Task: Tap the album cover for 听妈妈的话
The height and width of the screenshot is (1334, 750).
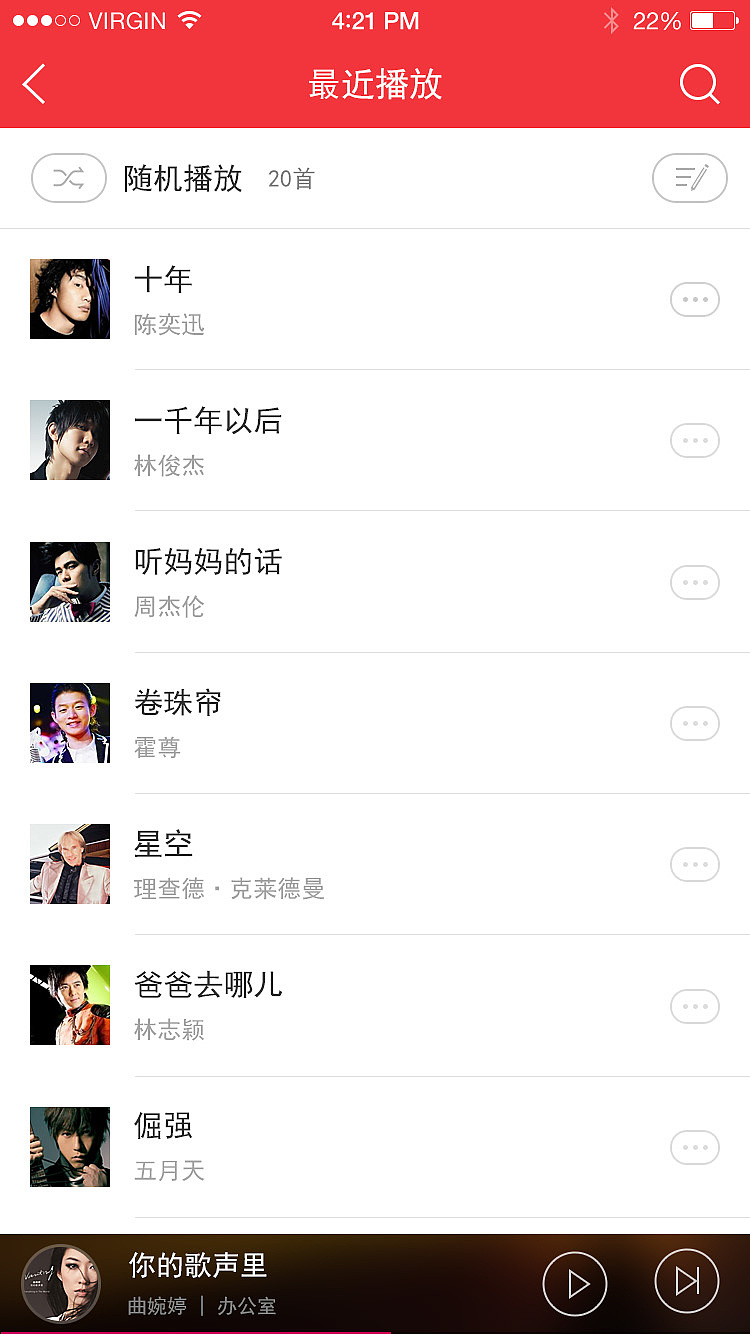Action: pyautogui.click(x=69, y=582)
